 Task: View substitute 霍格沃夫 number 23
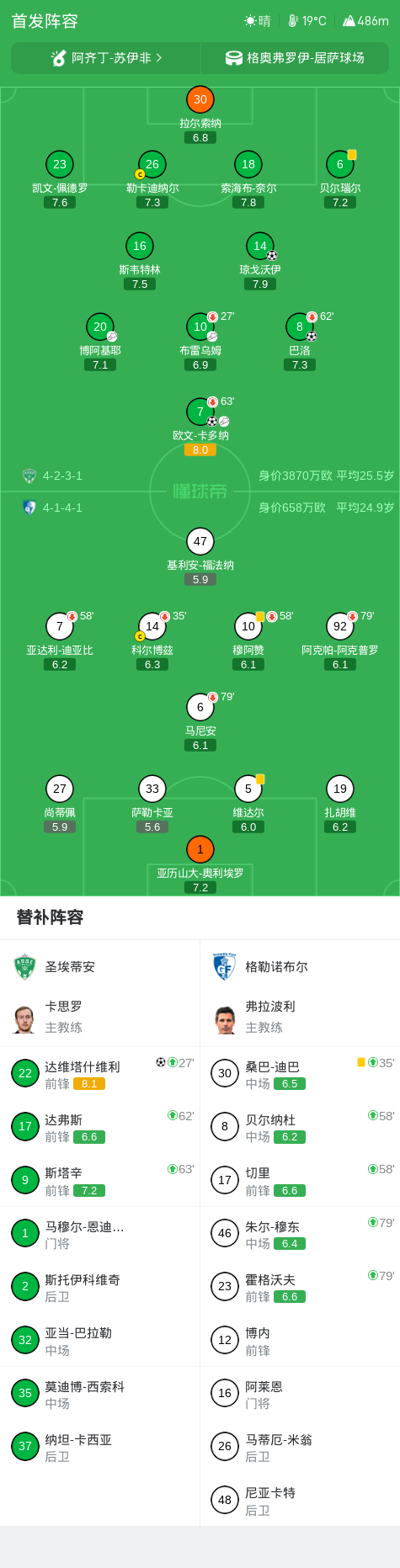click(x=300, y=1286)
